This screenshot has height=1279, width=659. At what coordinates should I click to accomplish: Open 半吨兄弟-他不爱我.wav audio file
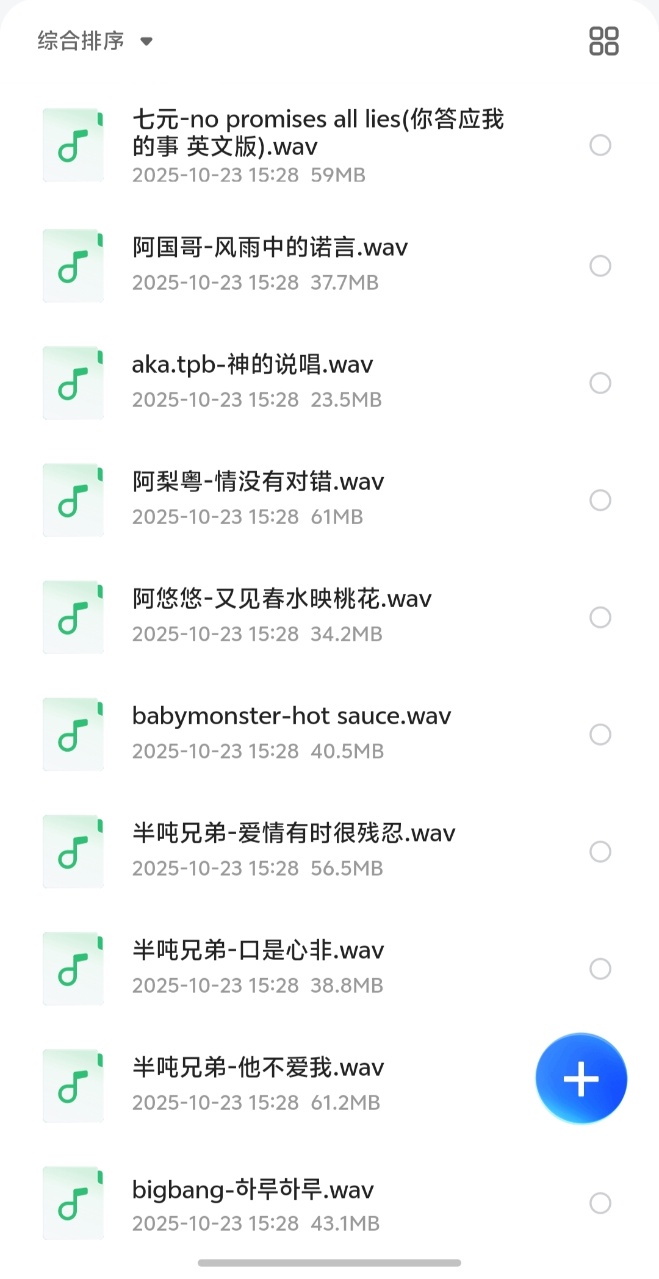(257, 1068)
